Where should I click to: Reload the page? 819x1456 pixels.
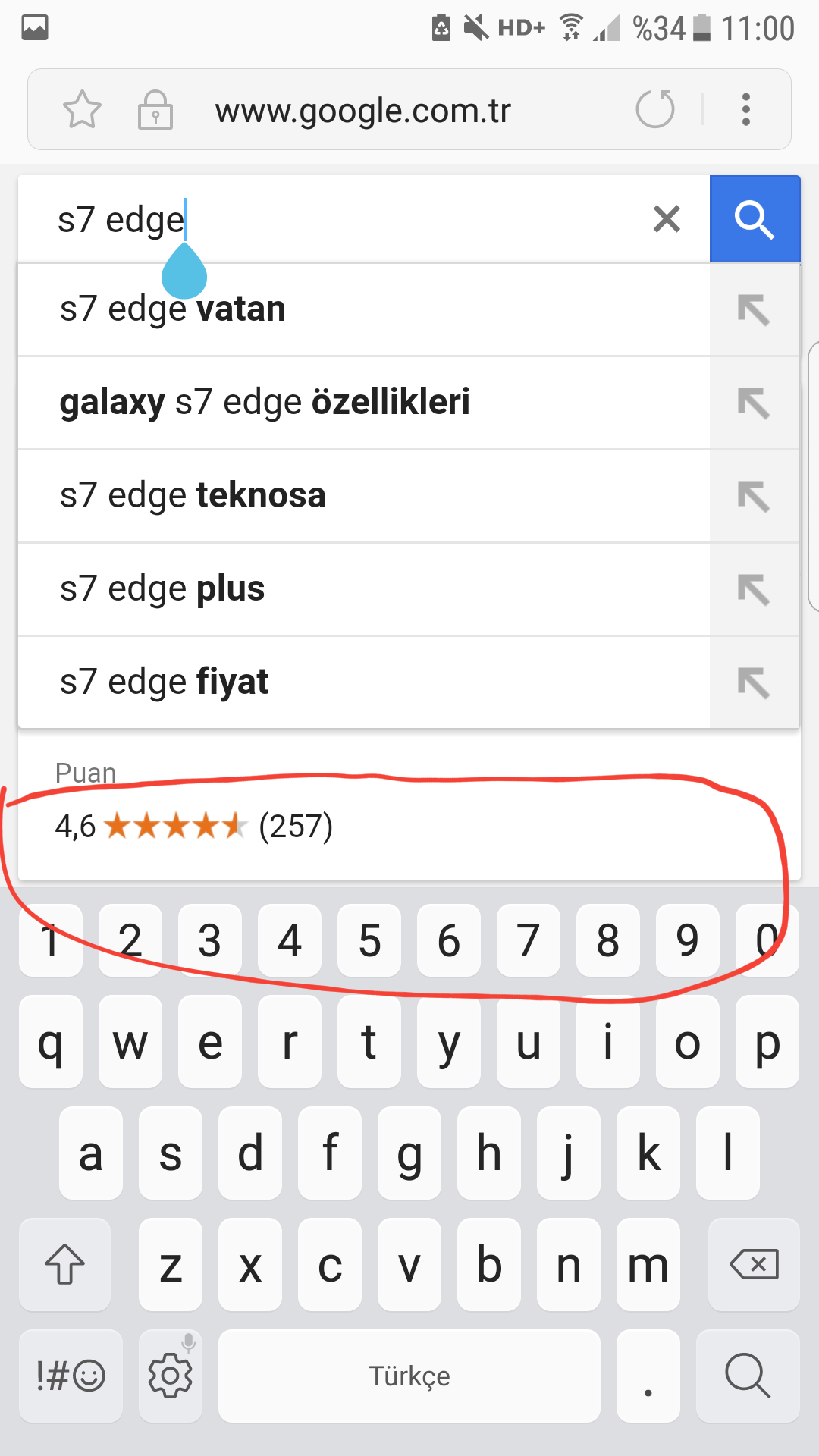655,110
